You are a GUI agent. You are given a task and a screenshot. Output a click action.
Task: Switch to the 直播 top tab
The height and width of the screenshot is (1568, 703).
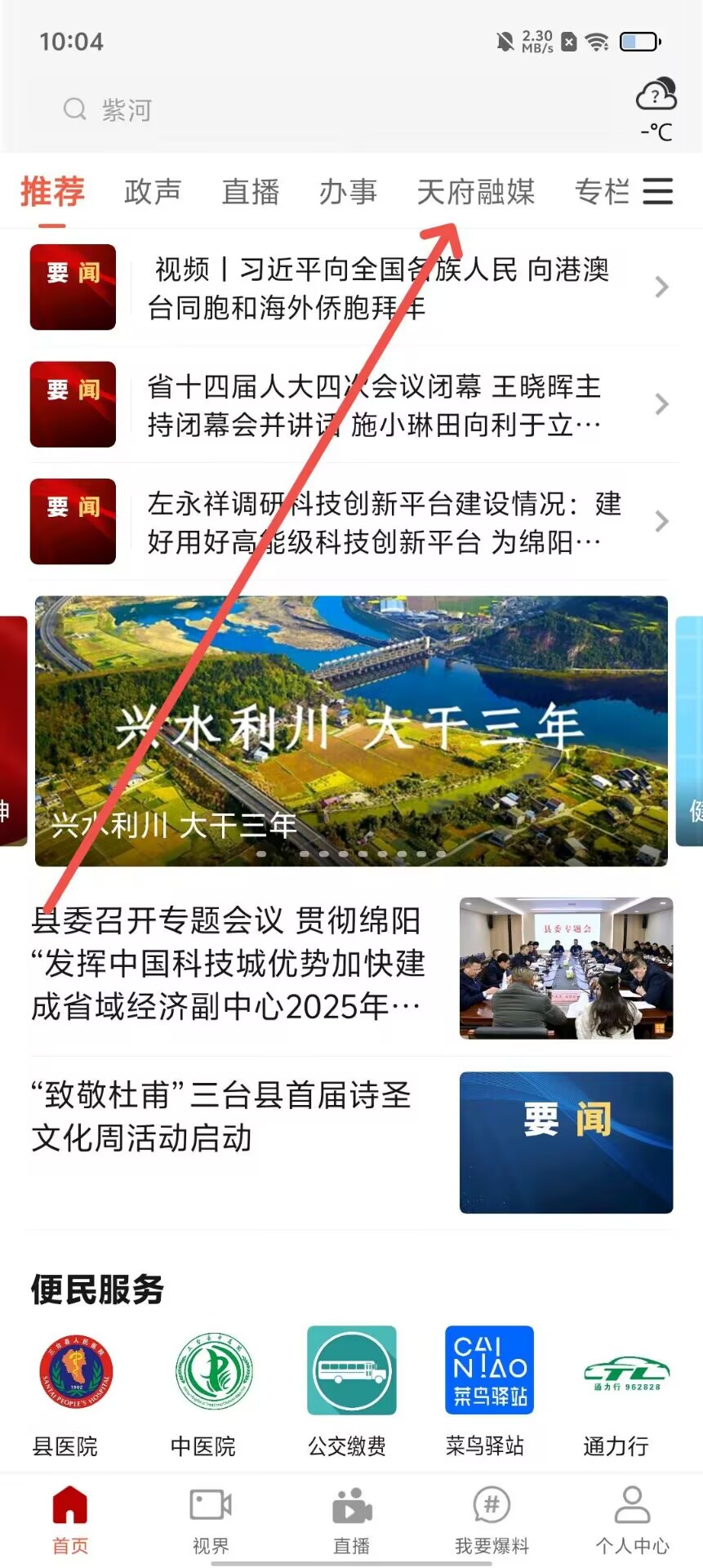point(251,192)
